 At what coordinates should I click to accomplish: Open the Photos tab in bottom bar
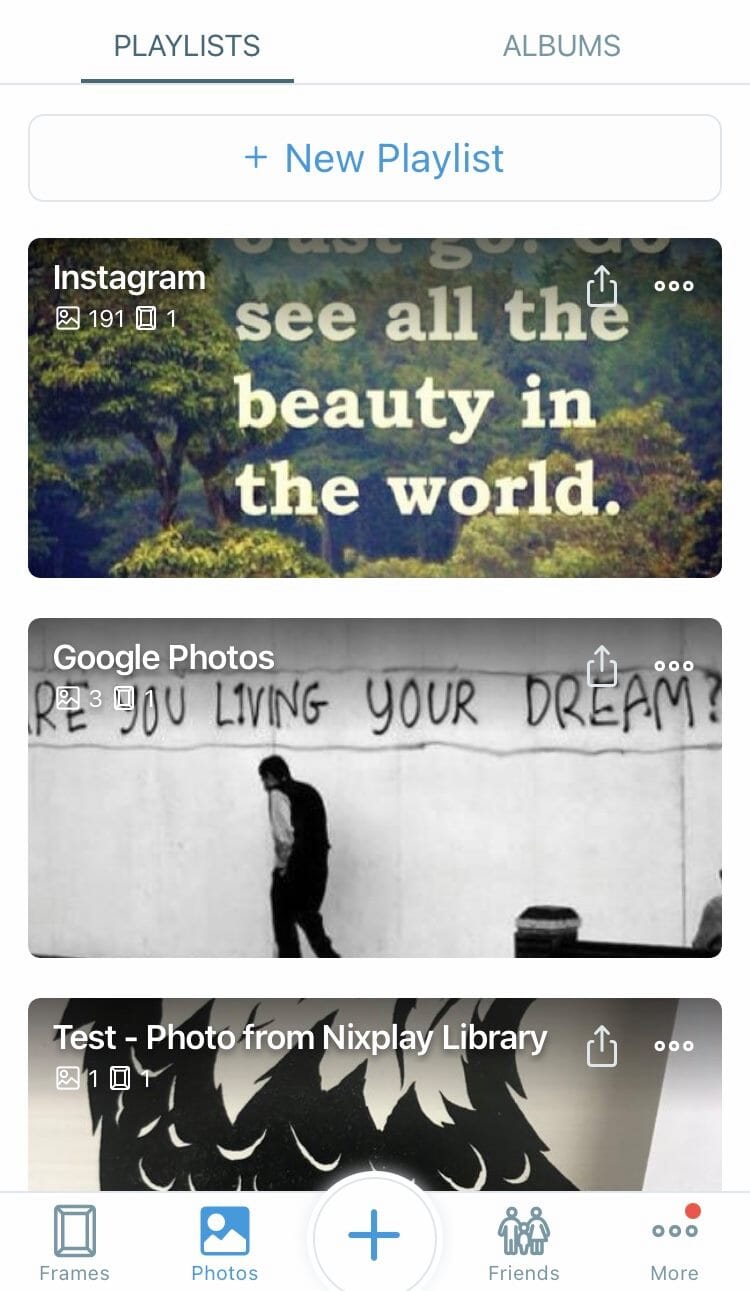click(x=224, y=1243)
